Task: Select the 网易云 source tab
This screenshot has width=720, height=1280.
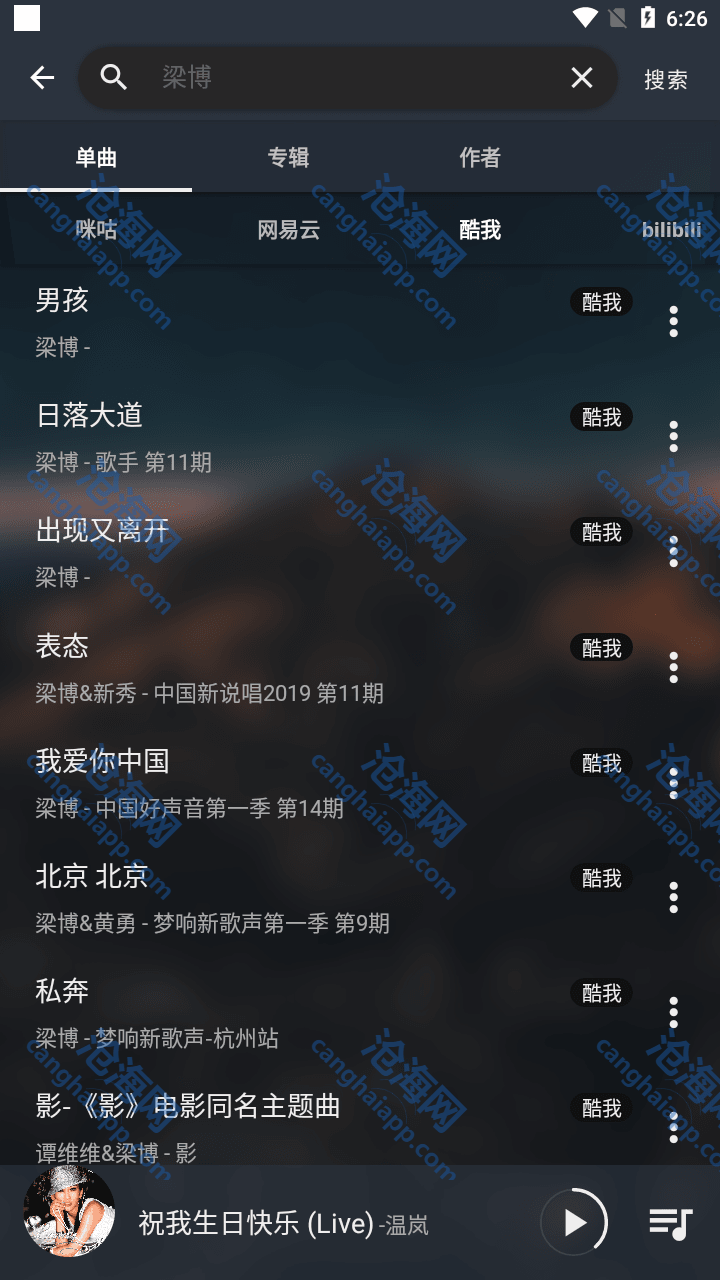Action: pyautogui.click(x=289, y=230)
